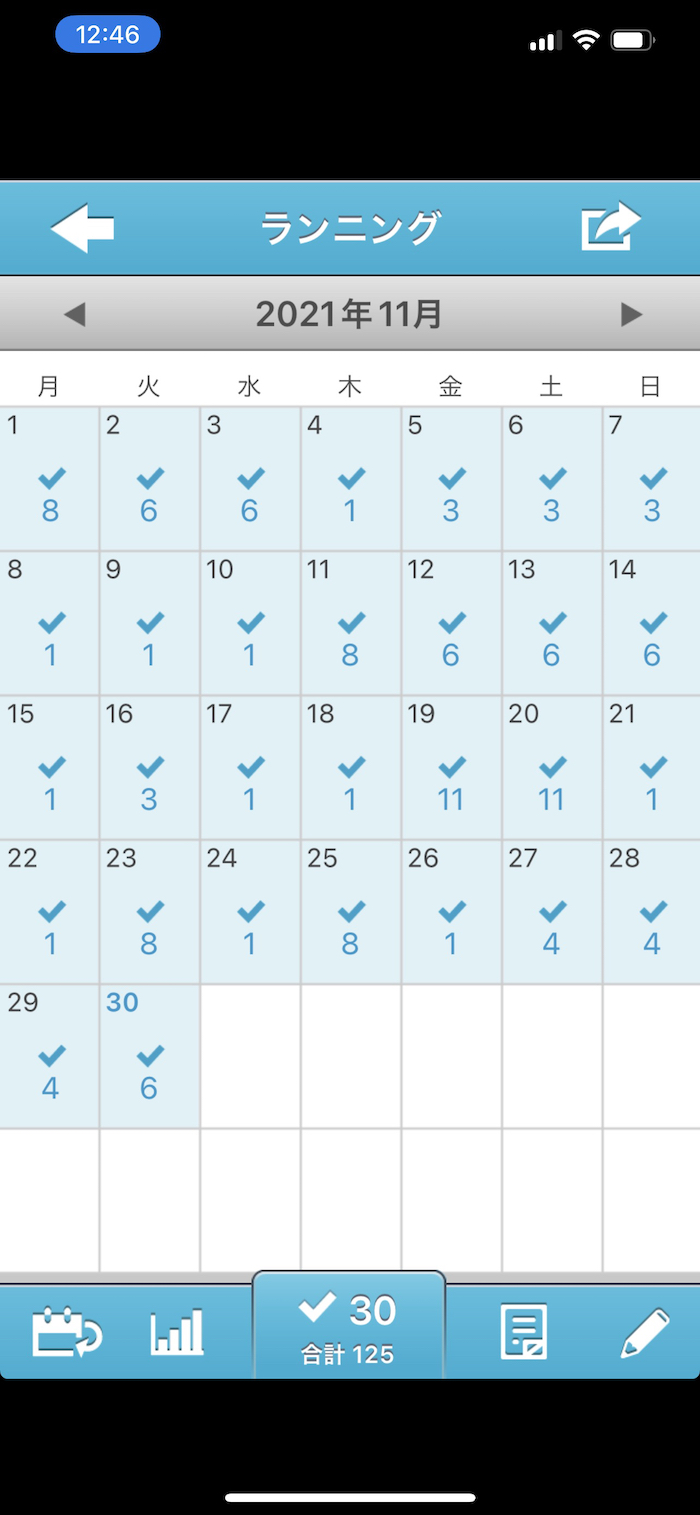Image resolution: width=700 pixels, height=1515 pixels.
Task: Select November 1 on the calendar
Action: point(49,479)
